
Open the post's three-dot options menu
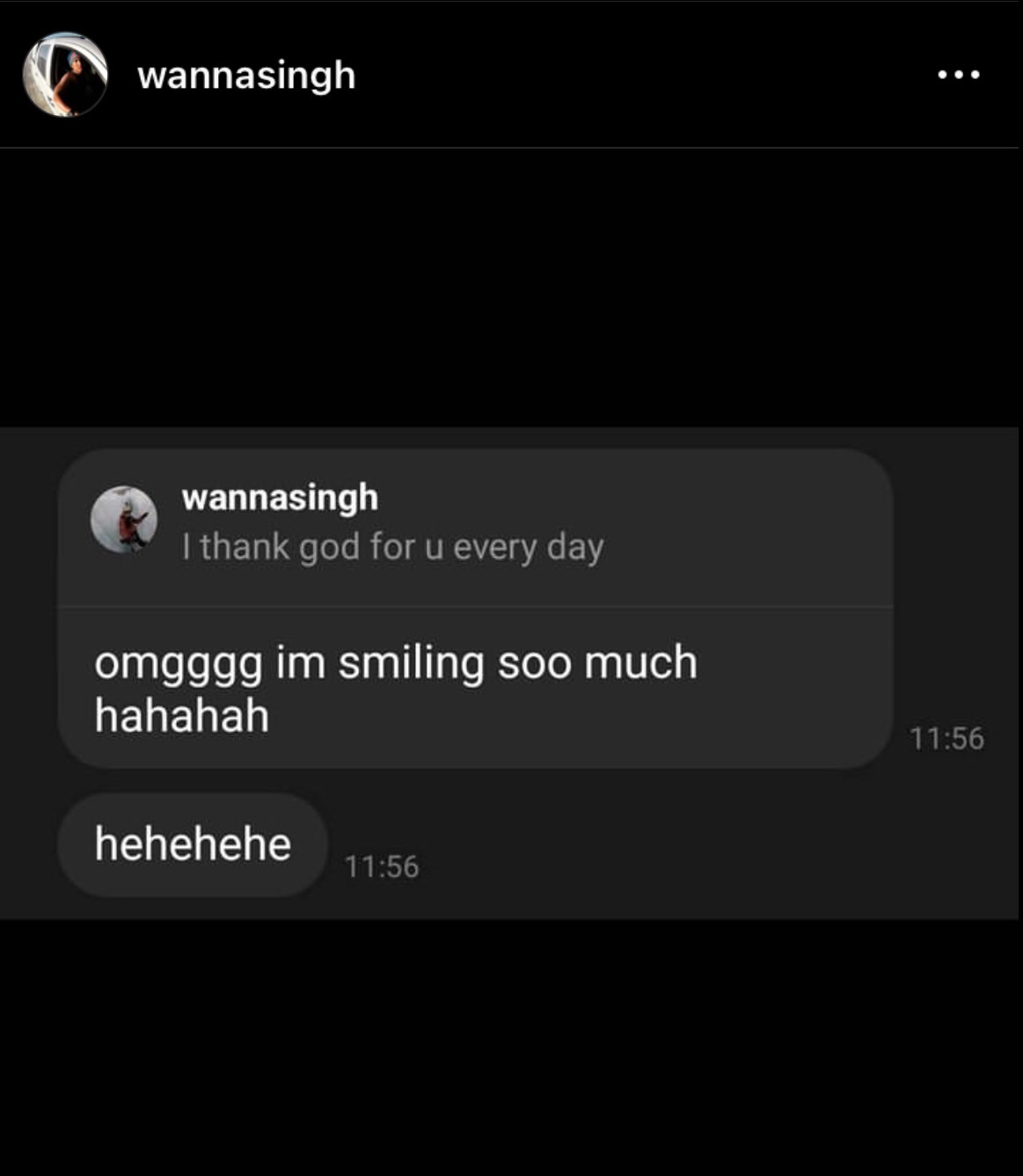coord(958,76)
